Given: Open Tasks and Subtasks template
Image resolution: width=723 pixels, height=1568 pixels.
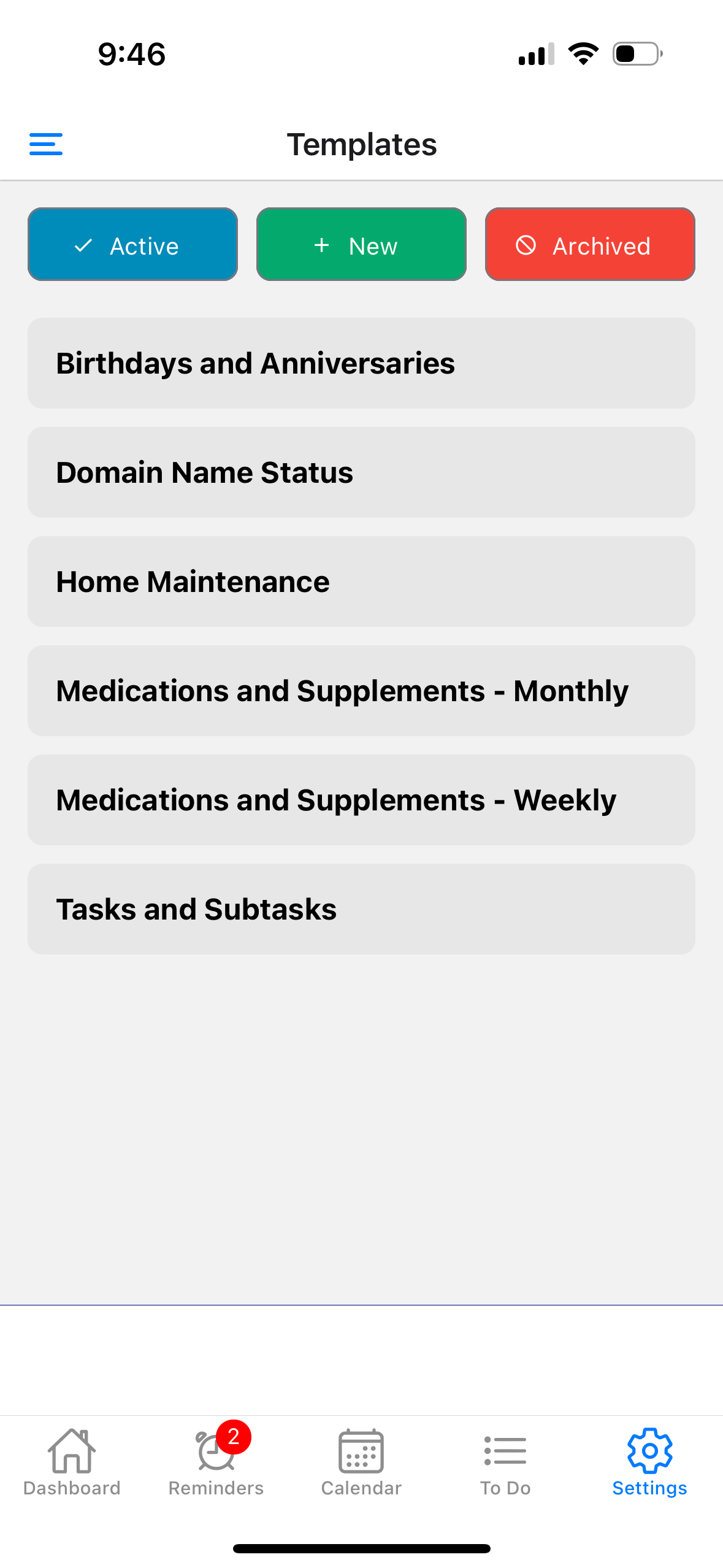Looking at the screenshot, I should tap(361, 909).
